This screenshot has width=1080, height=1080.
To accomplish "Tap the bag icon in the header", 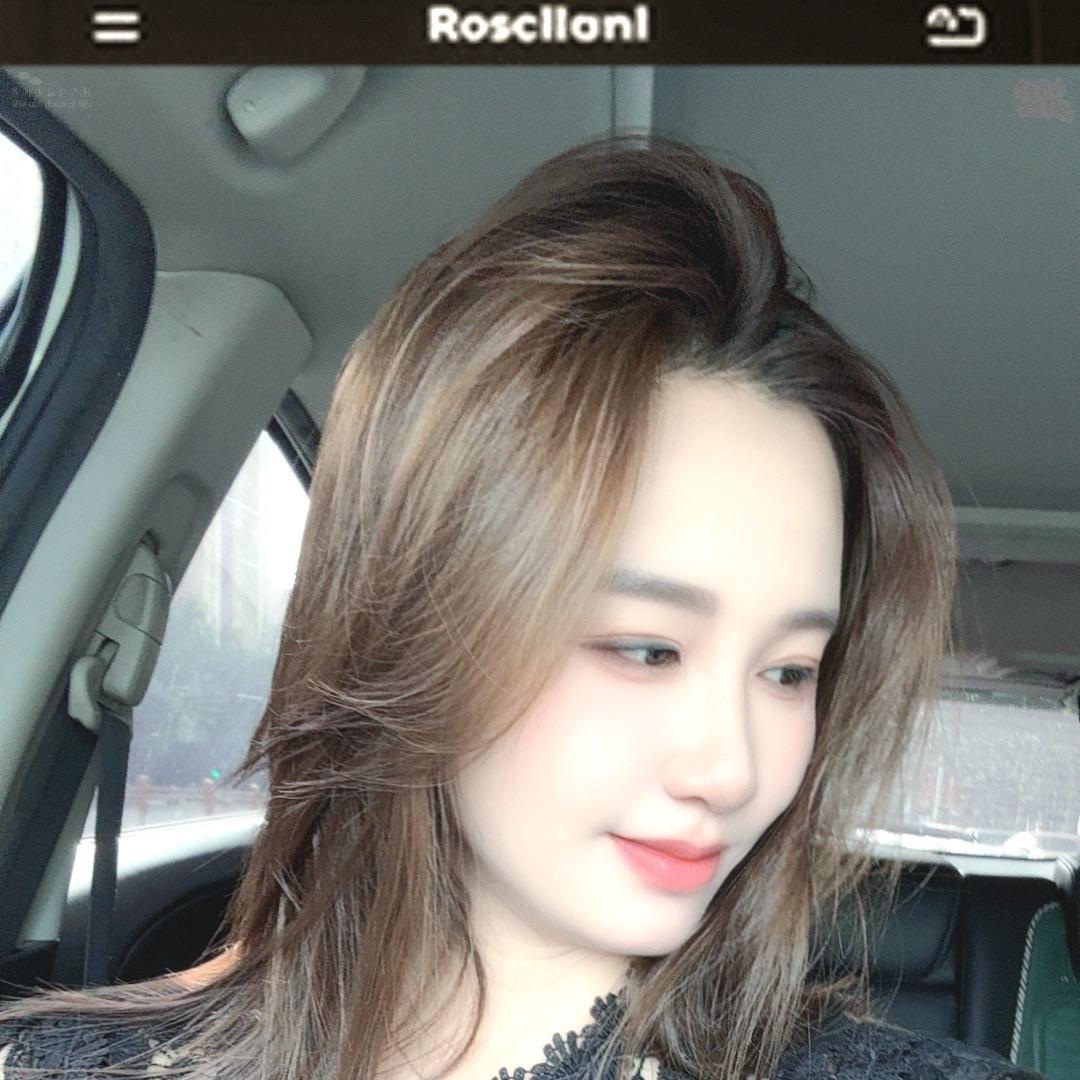I will click(955, 27).
